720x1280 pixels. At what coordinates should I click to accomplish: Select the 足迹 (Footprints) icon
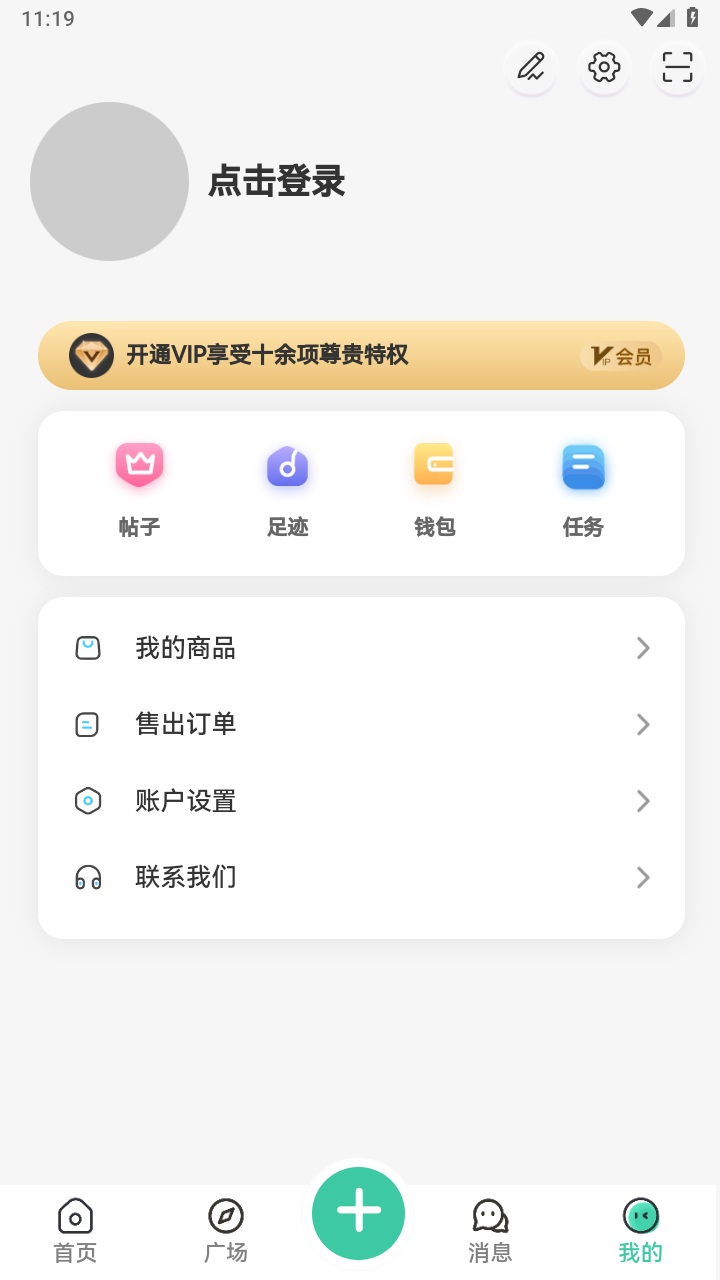(287, 466)
